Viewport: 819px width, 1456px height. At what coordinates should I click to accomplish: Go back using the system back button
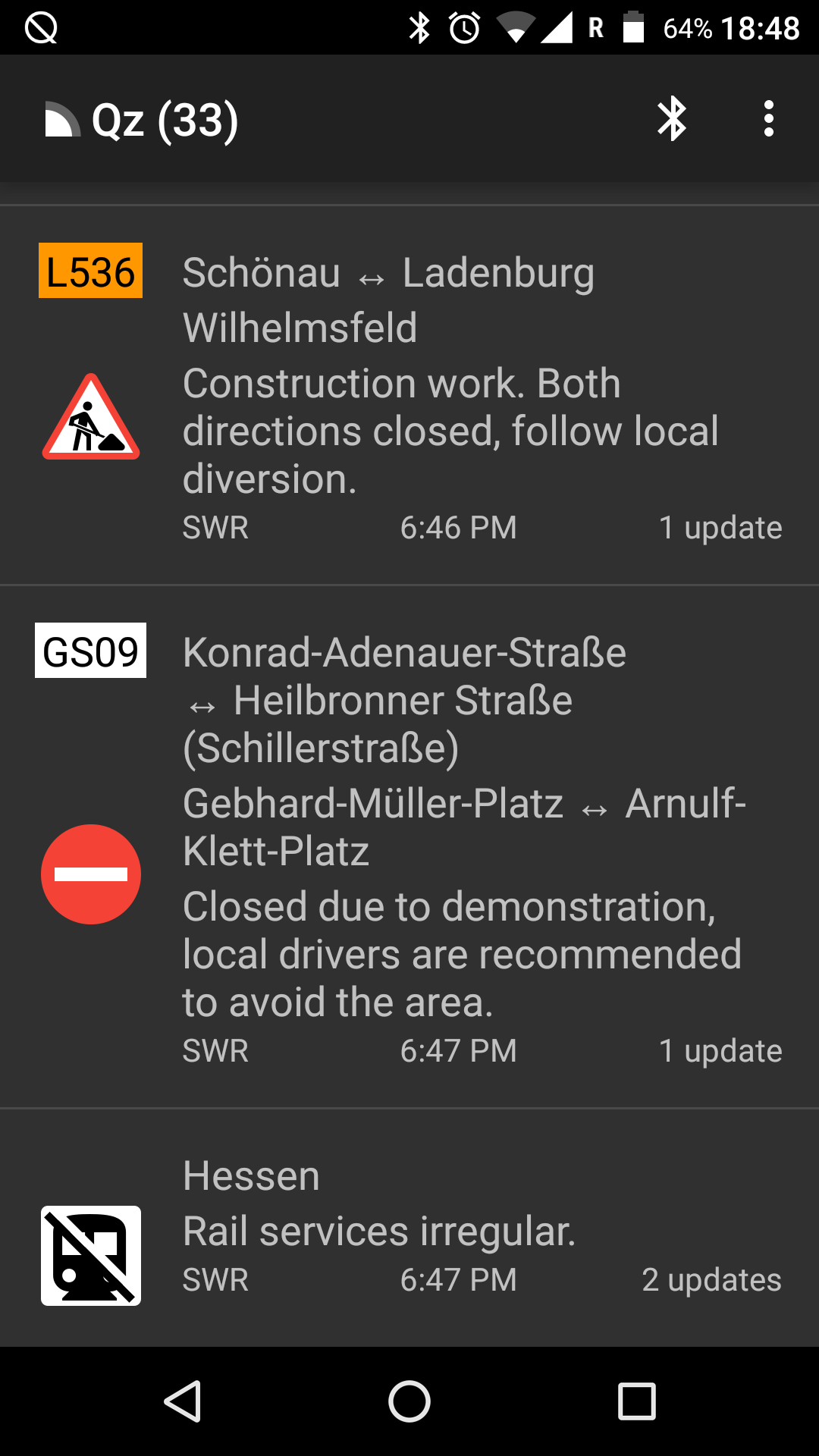coord(183,1401)
